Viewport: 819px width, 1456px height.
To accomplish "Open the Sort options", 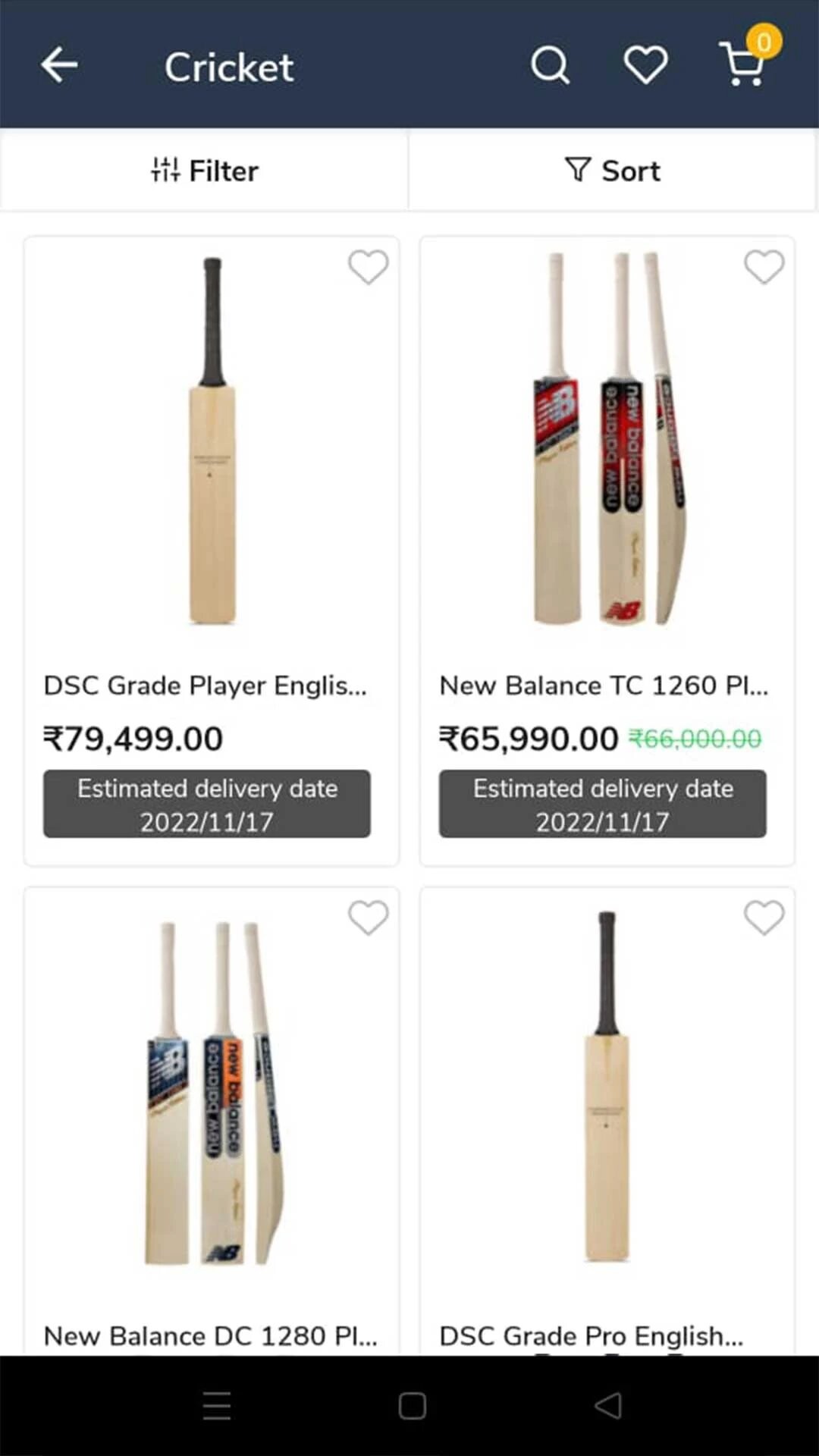I will click(x=613, y=171).
